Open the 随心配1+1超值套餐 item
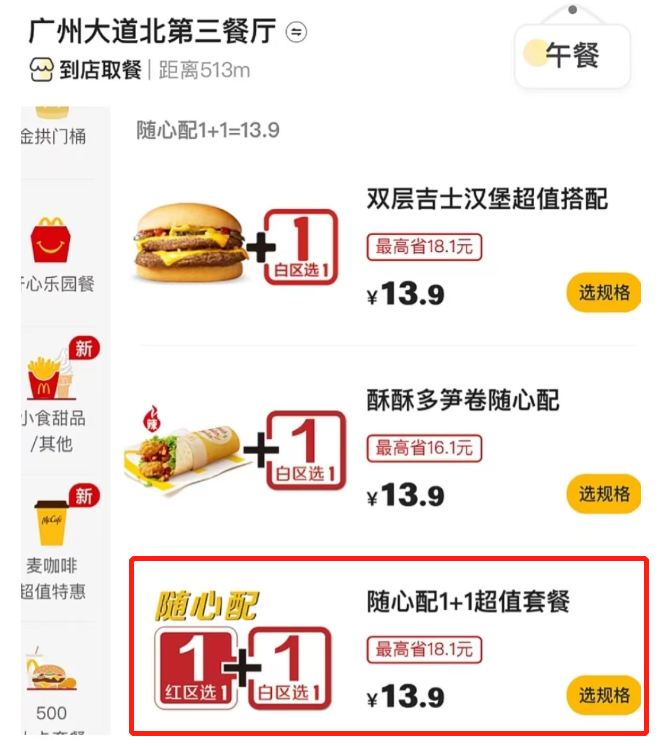The height and width of the screenshot is (746, 663). (468, 602)
